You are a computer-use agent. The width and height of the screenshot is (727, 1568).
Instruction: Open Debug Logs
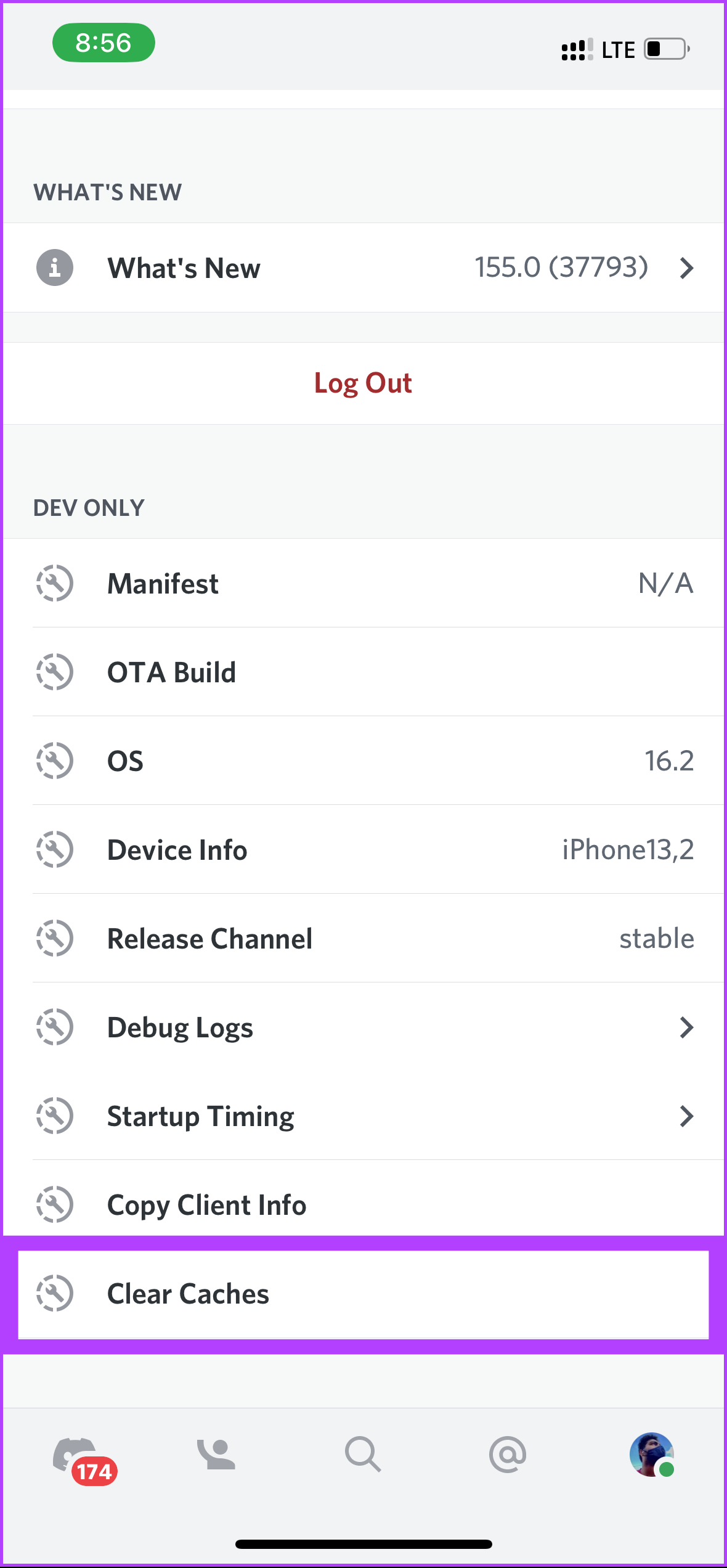click(x=363, y=1027)
